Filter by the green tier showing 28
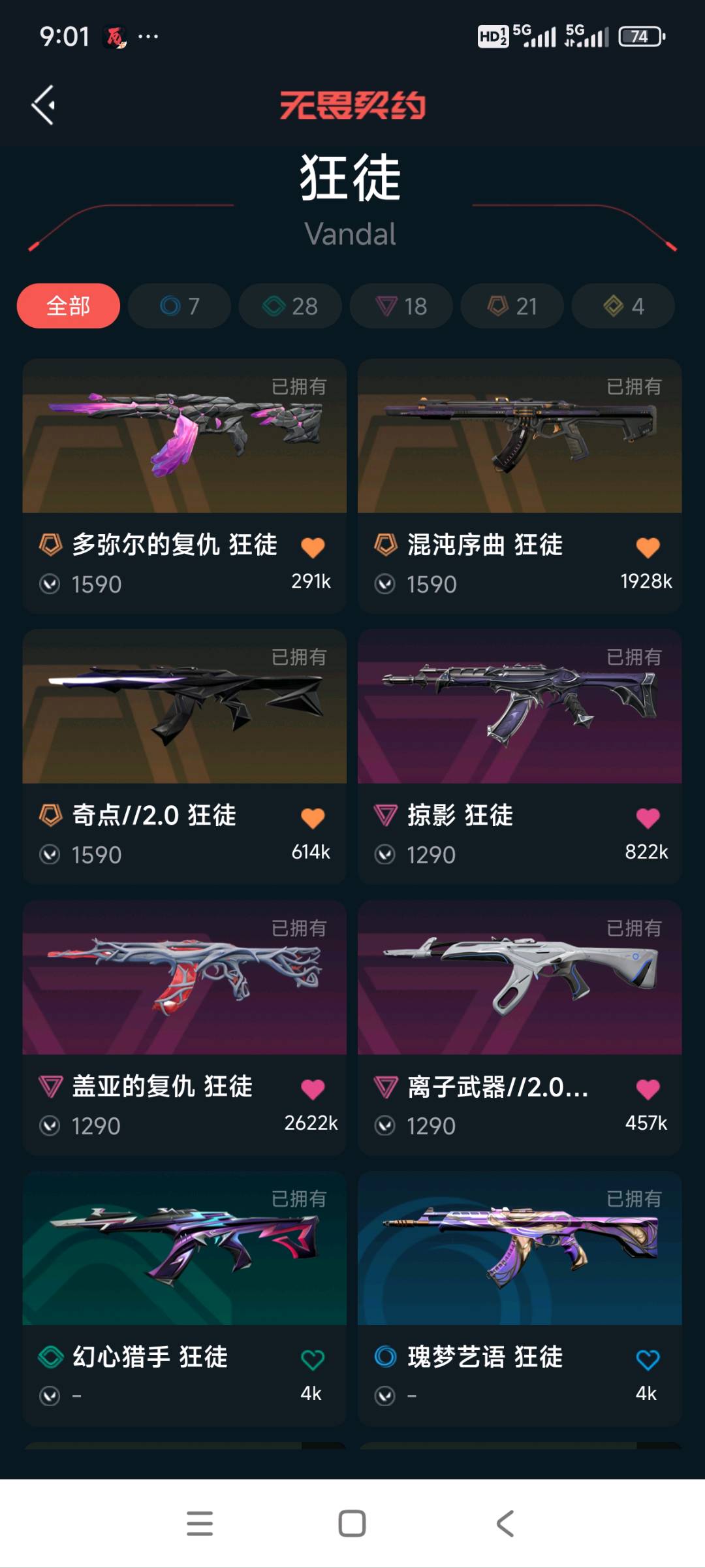Viewport: 705px width, 1568px height. pyautogui.click(x=290, y=306)
